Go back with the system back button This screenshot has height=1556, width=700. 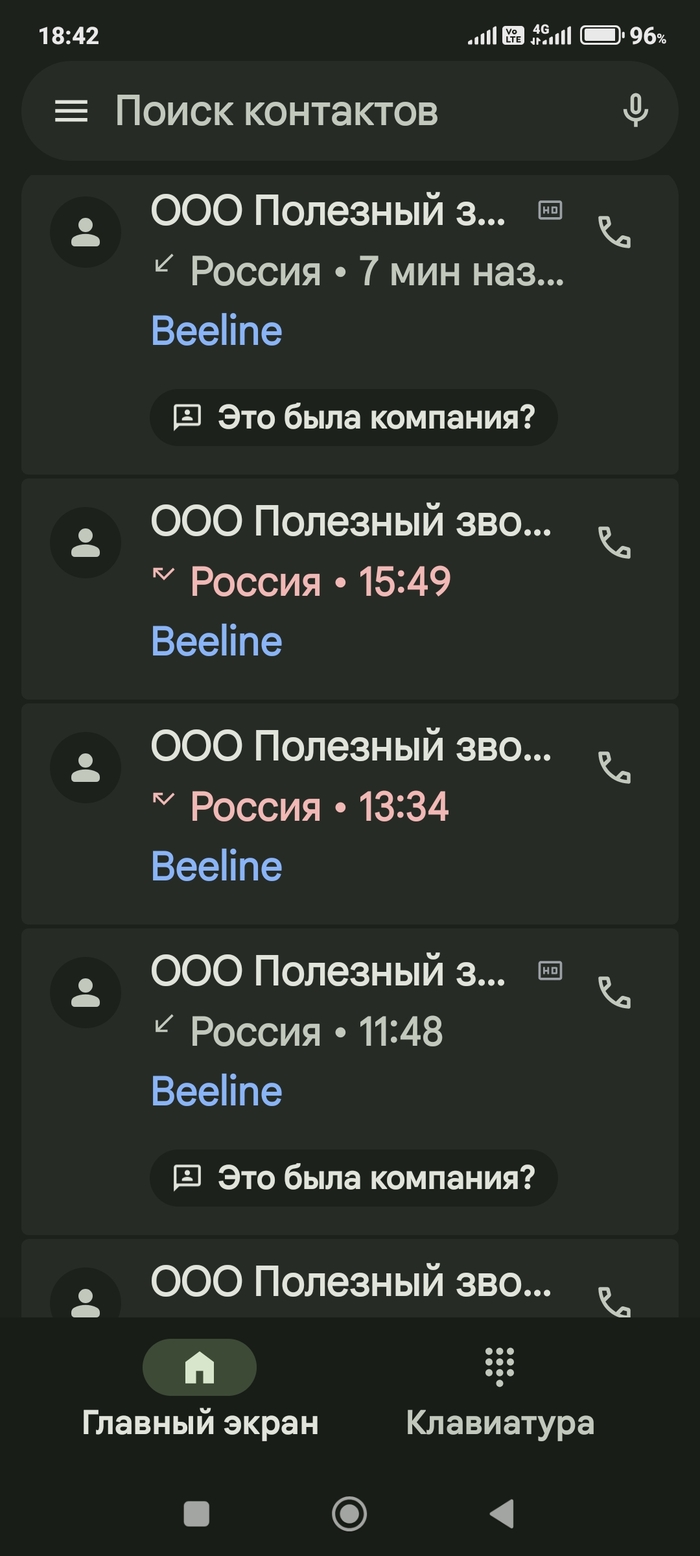tap(502, 1513)
